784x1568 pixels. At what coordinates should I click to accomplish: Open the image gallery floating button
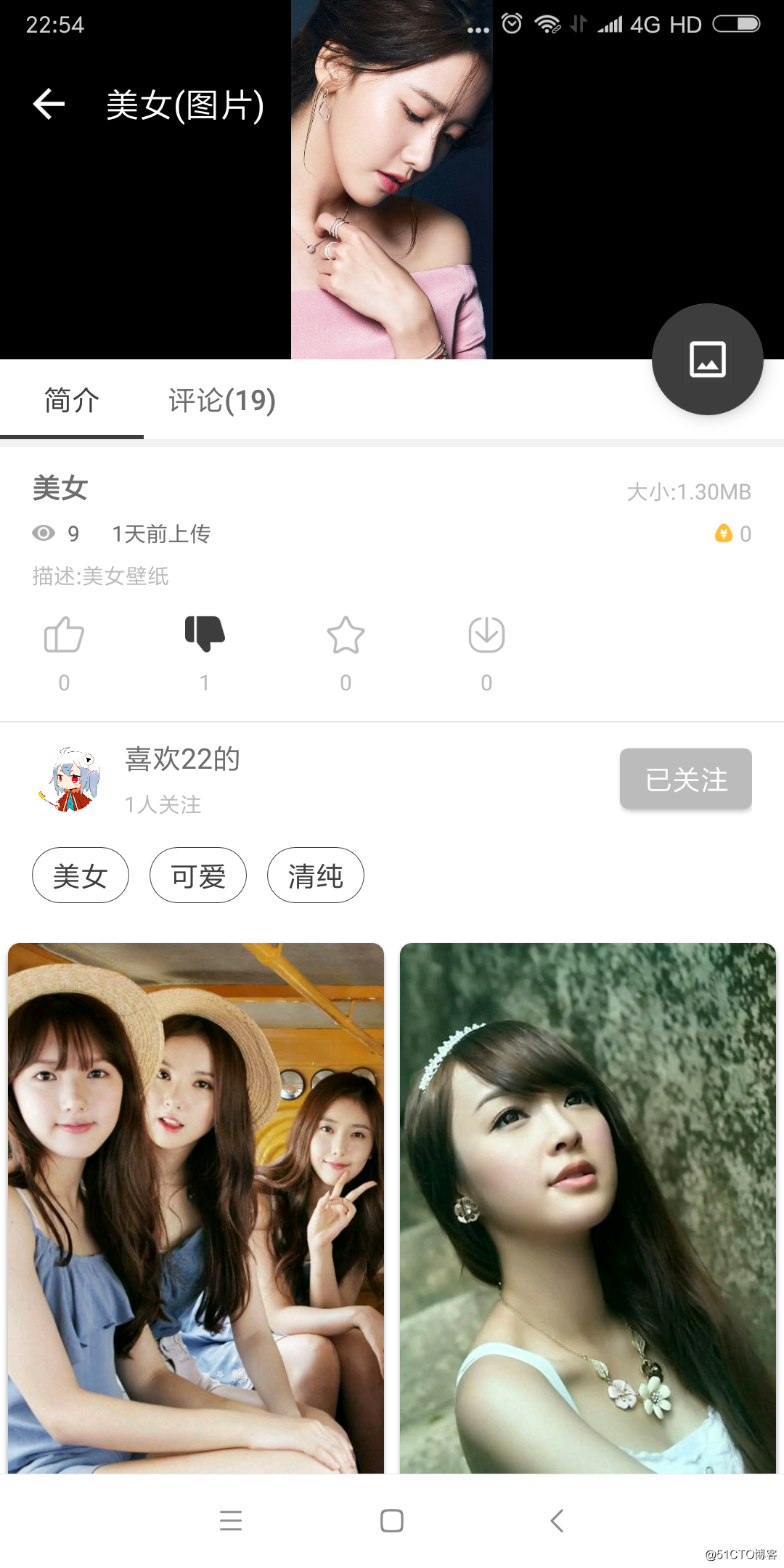coord(707,359)
